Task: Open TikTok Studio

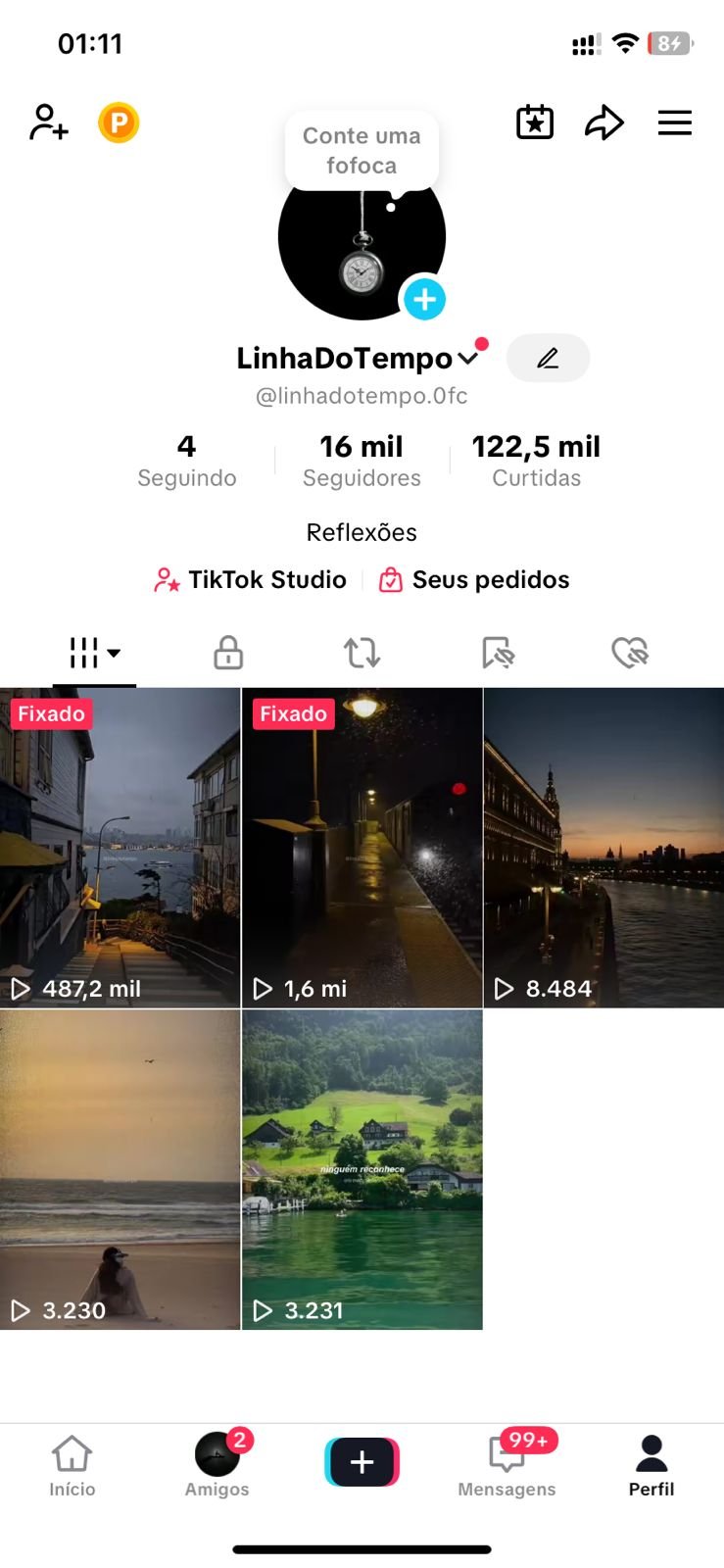Action: click(x=251, y=580)
